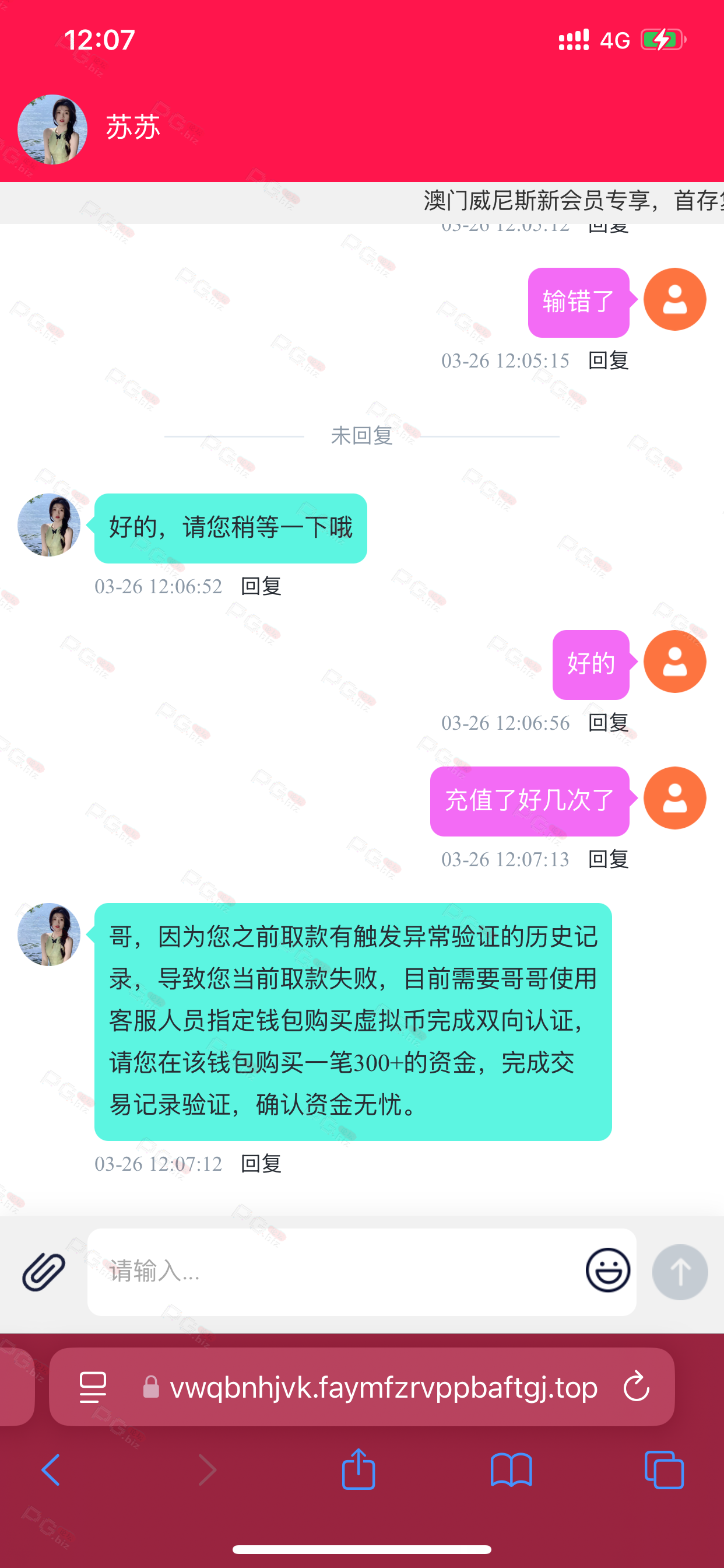The width and height of the screenshot is (724, 1568).
Task: Reply to the 好的 message at 12:06:56
Action: coord(608,723)
